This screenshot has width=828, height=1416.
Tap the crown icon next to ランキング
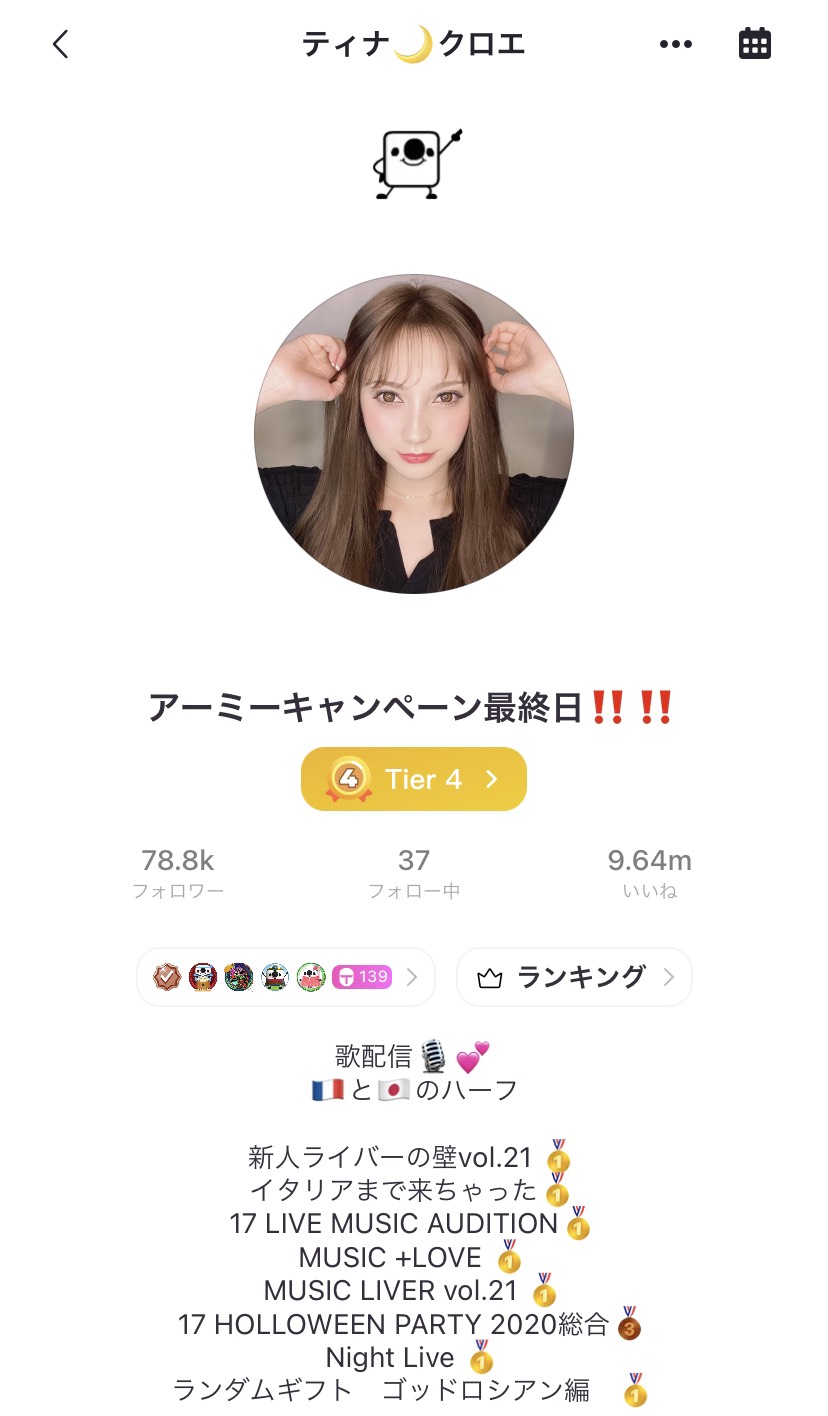click(x=489, y=977)
